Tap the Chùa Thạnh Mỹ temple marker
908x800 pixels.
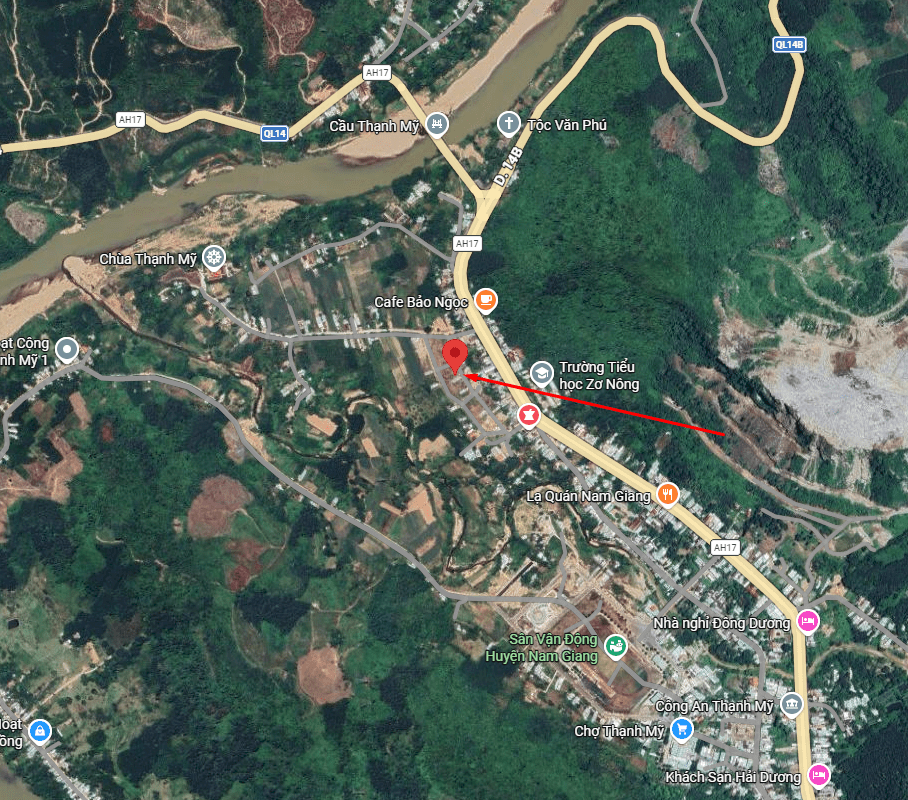[213, 258]
